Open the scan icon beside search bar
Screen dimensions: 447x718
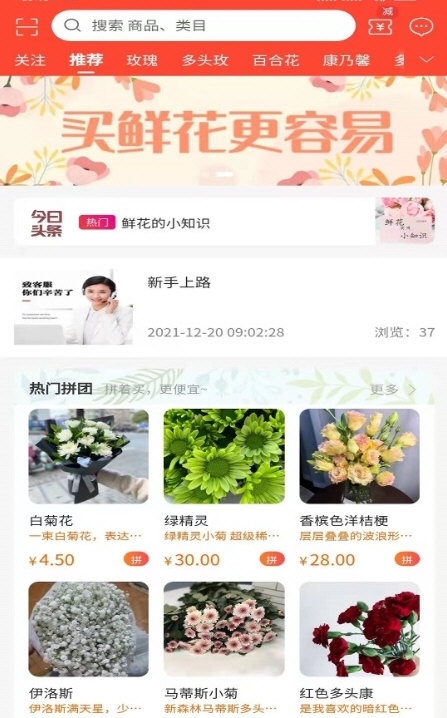(x=27, y=27)
